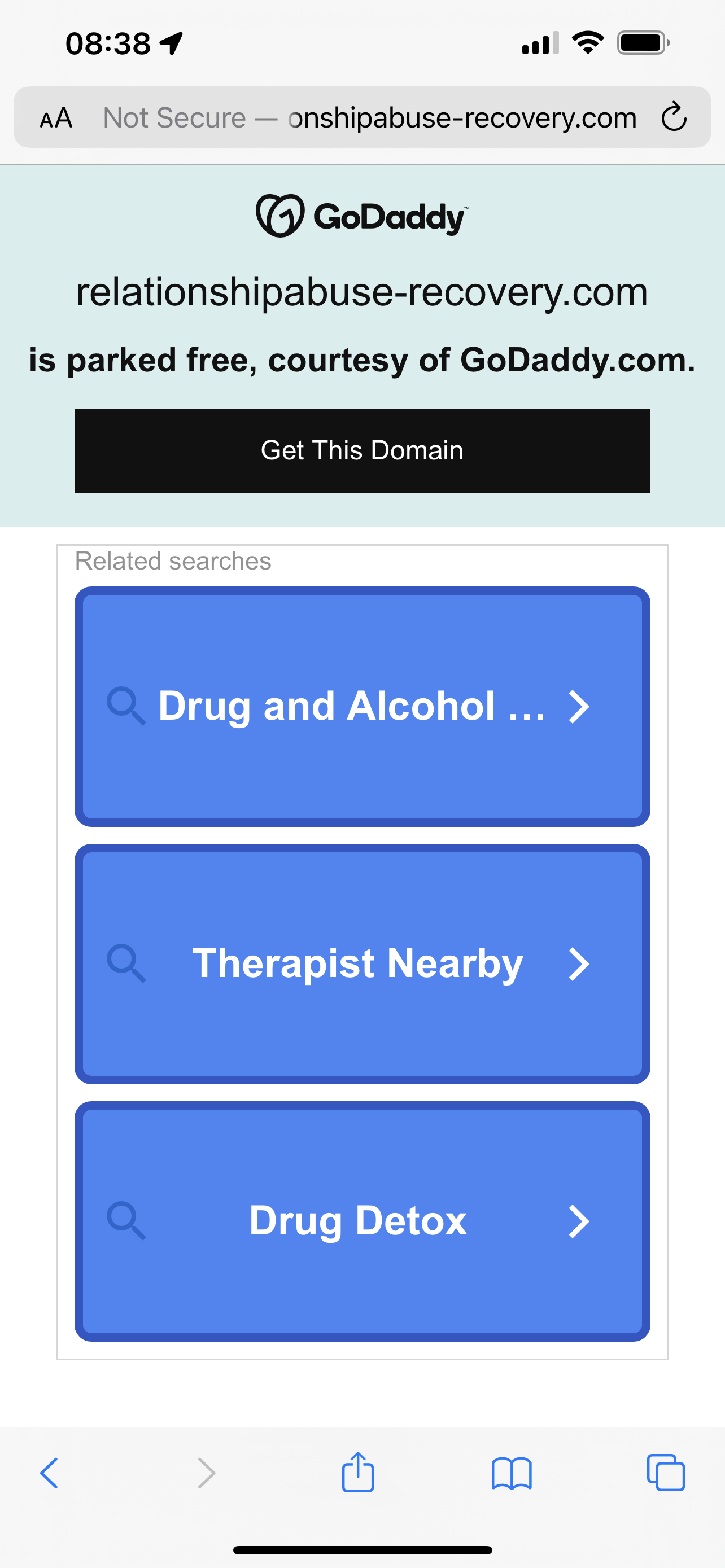The image size is (725, 1568).
Task: Show all open tabs
Action: (x=665, y=1473)
